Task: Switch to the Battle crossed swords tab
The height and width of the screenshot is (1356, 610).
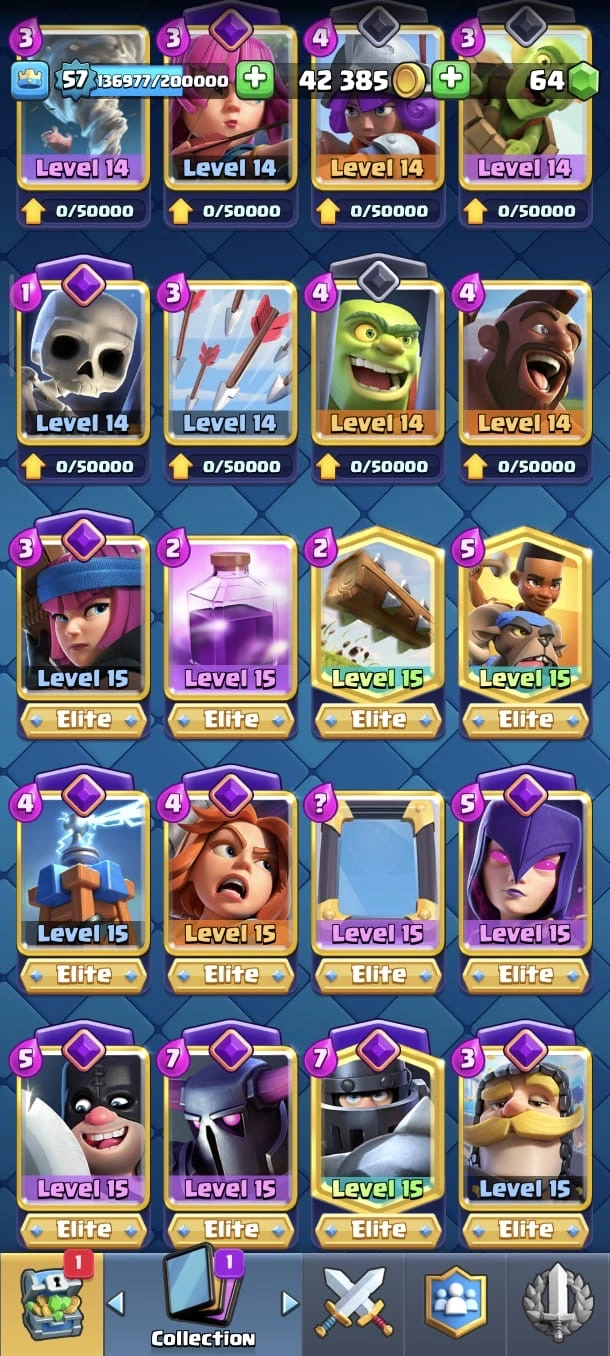Action: coord(355,1302)
